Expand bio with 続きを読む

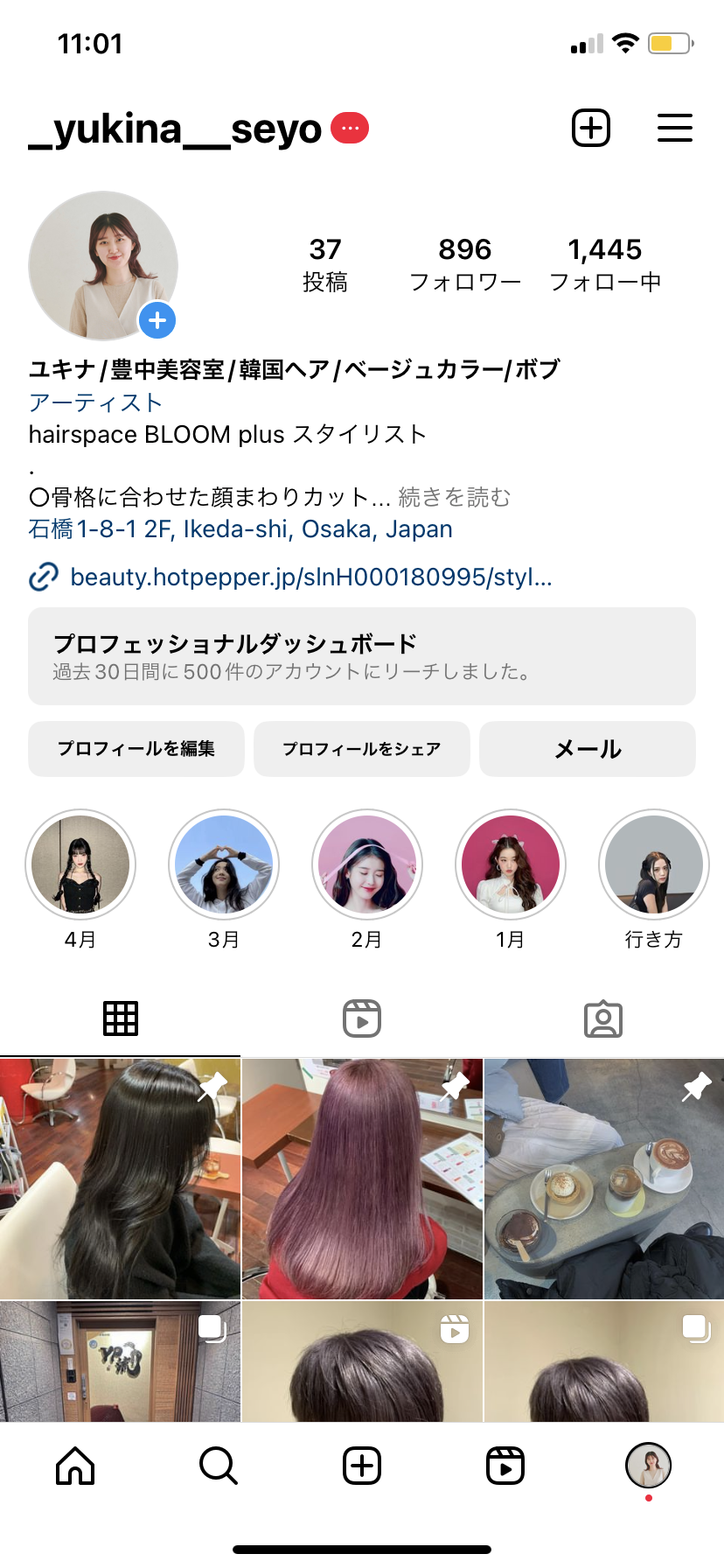455,498
